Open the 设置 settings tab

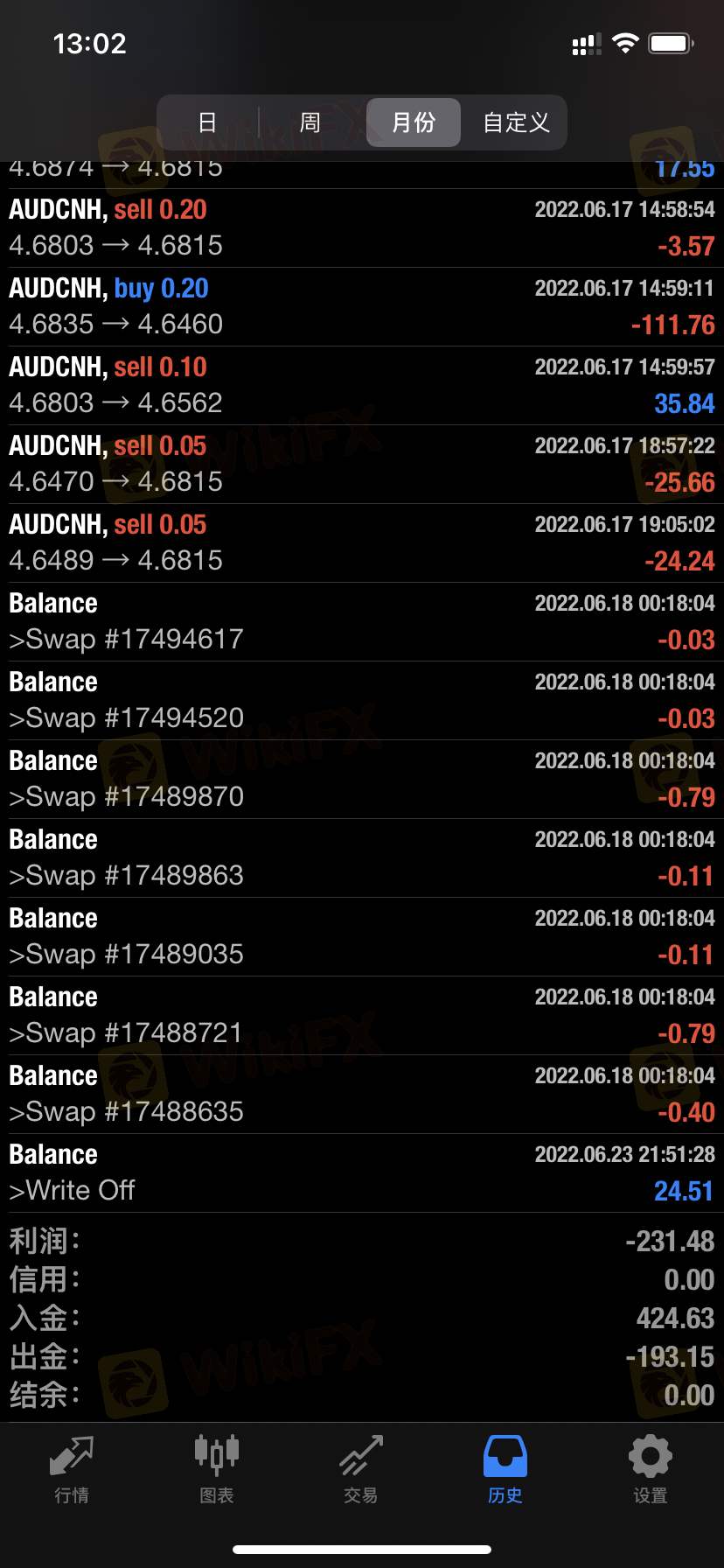click(651, 1470)
